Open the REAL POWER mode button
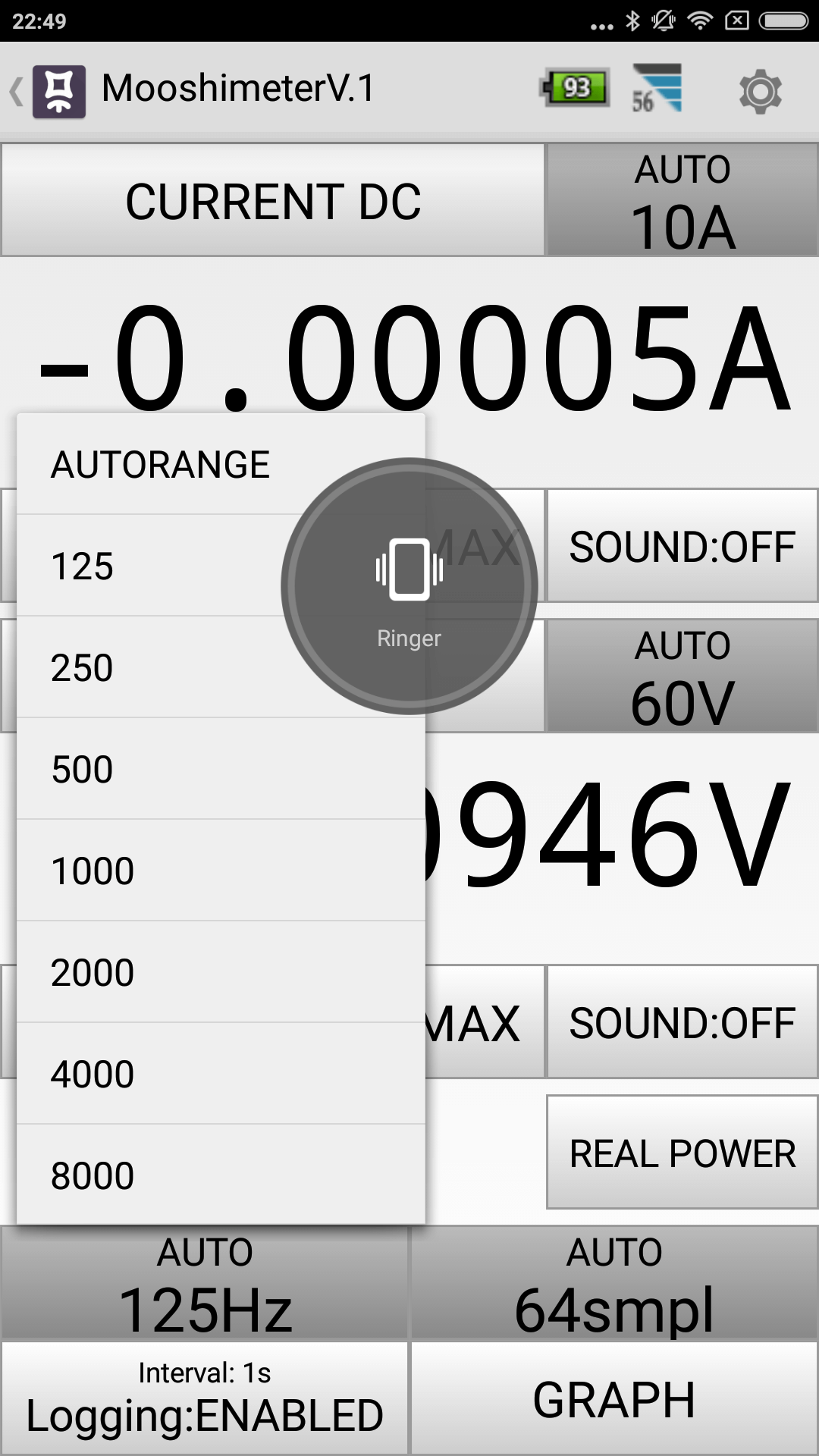The width and height of the screenshot is (819, 1456). (x=682, y=1153)
